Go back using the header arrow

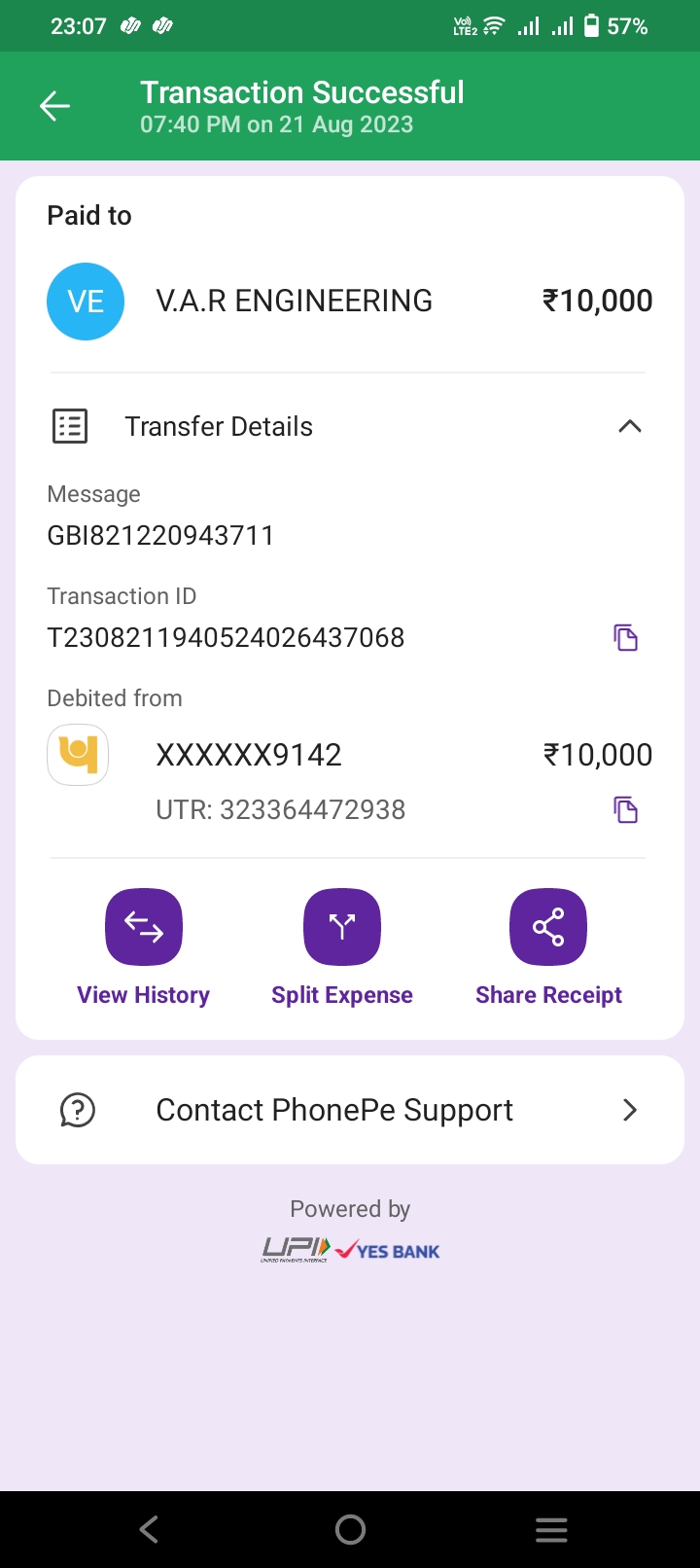(x=55, y=106)
